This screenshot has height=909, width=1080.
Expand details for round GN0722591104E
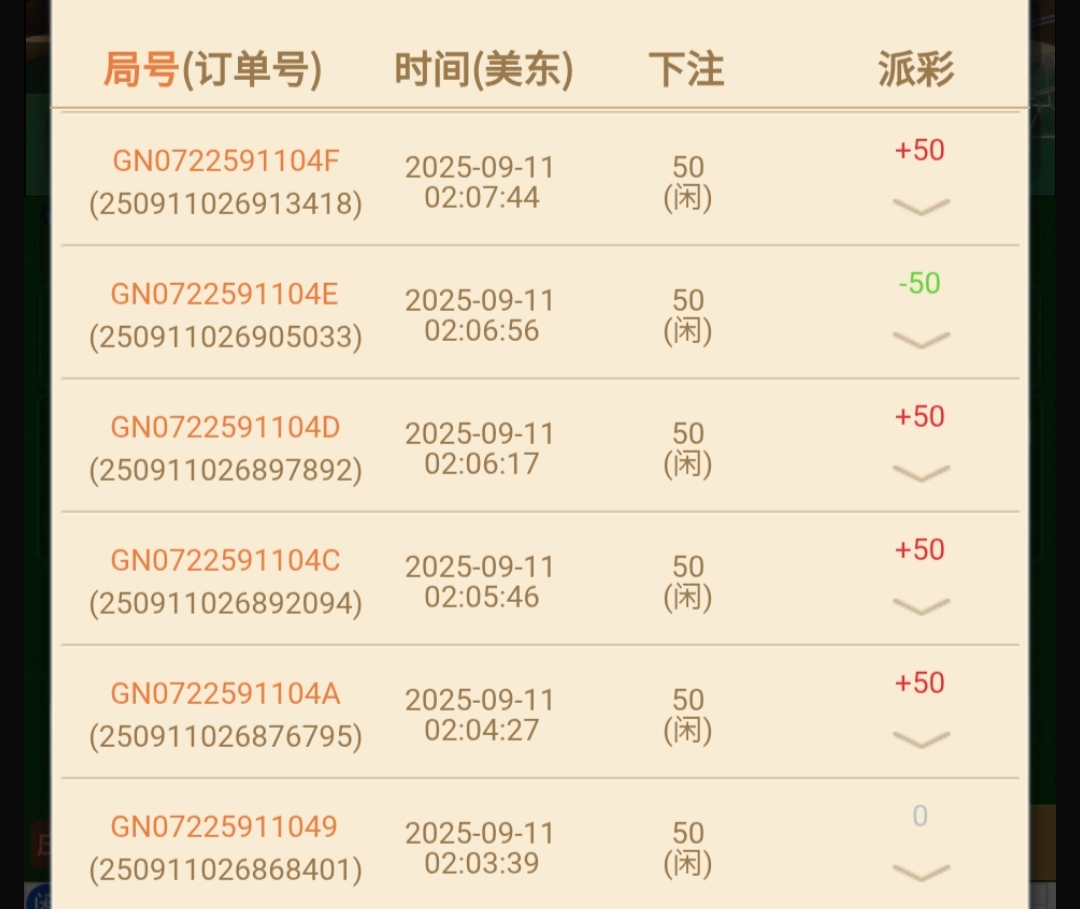pyautogui.click(x=921, y=340)
